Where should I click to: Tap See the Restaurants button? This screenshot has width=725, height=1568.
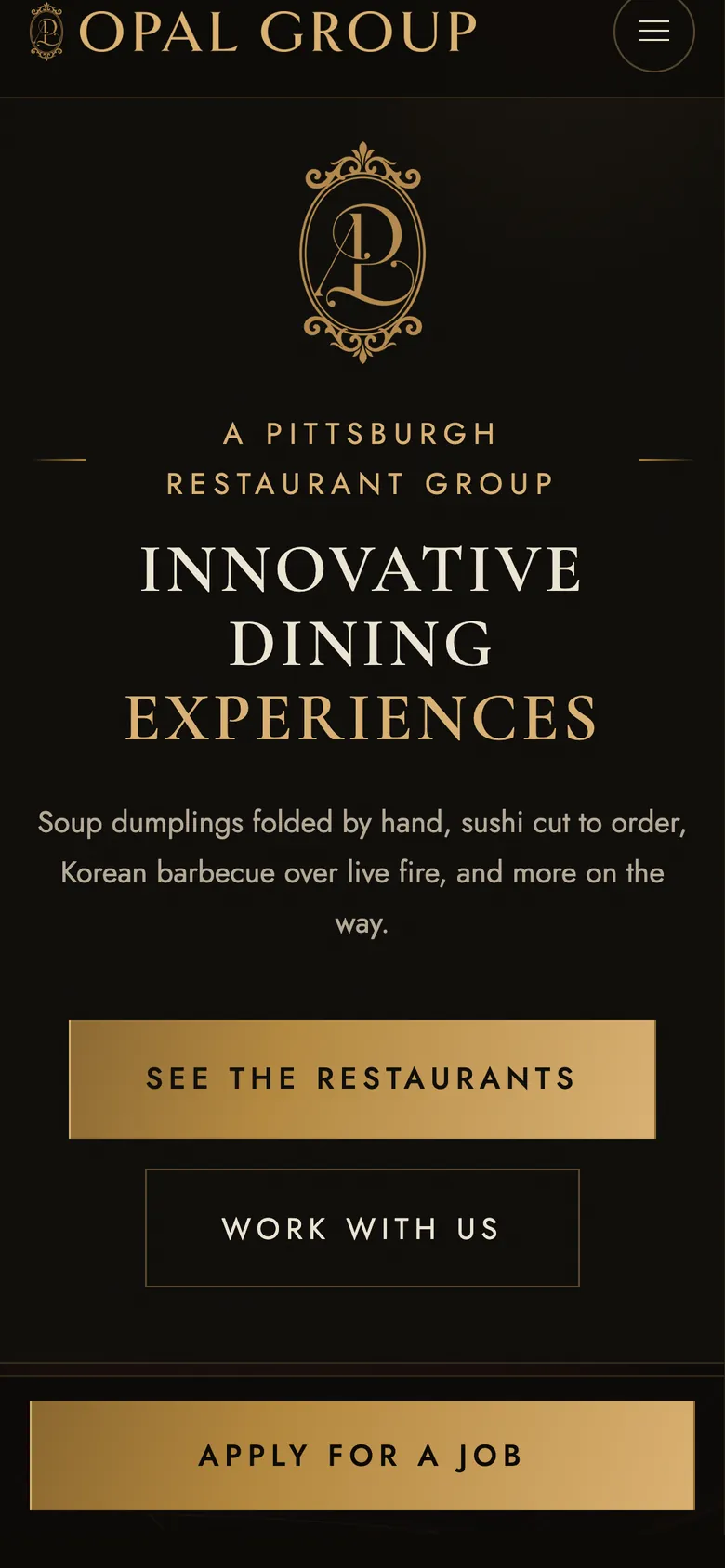point(362,1079)
